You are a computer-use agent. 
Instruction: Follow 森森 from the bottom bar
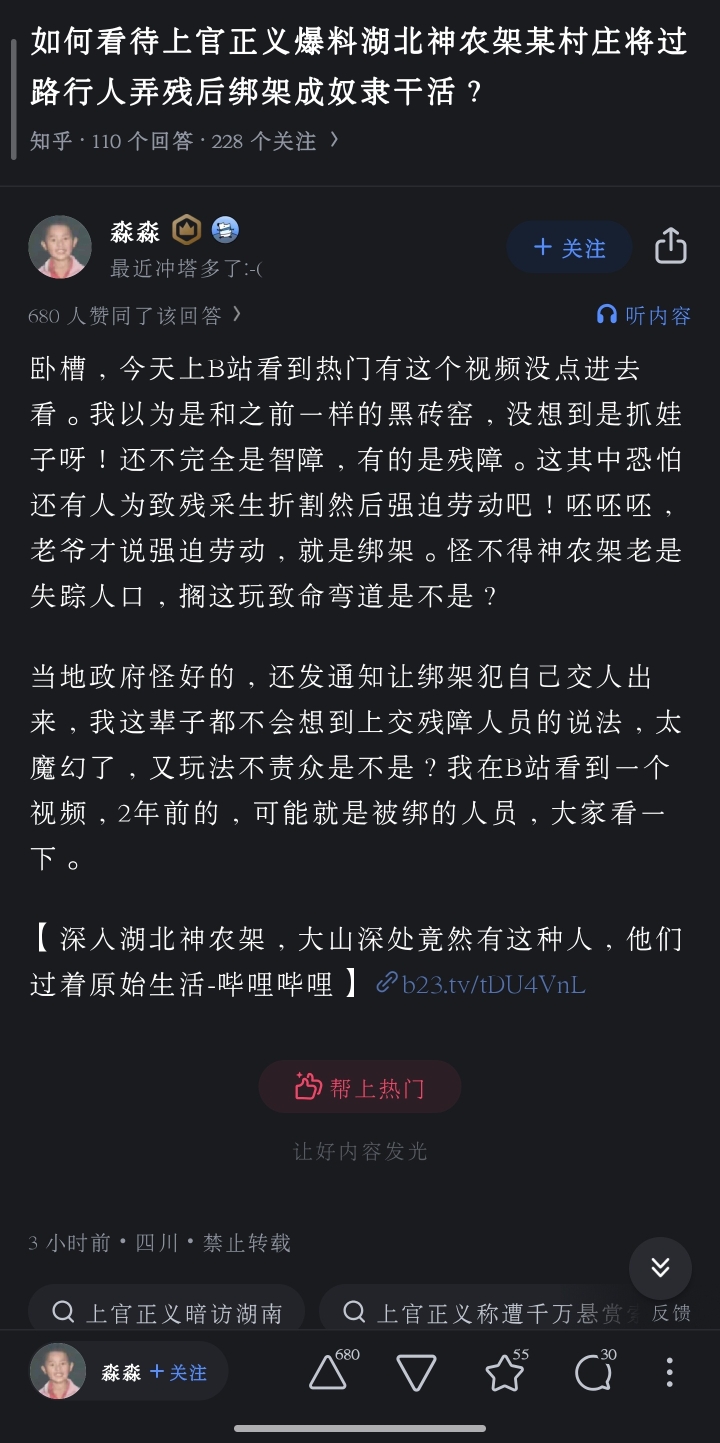point(178,1372)
